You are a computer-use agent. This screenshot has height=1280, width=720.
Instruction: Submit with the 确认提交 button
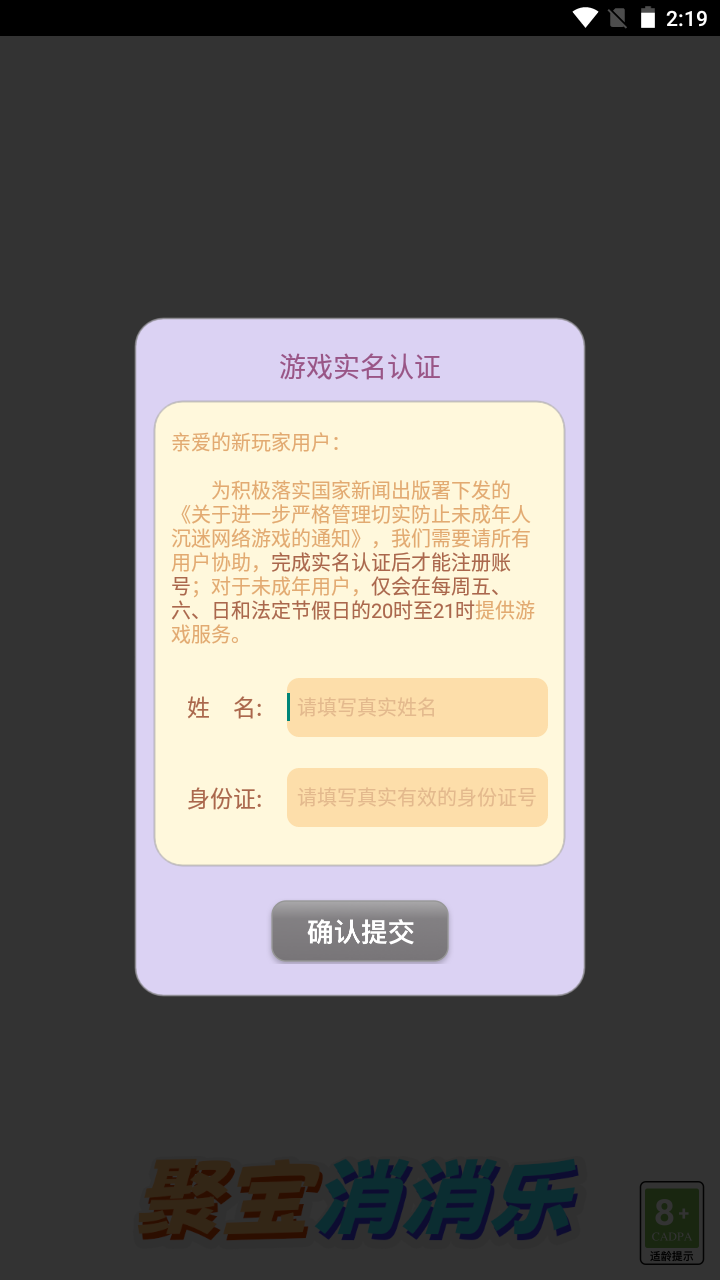coord(360,931)
